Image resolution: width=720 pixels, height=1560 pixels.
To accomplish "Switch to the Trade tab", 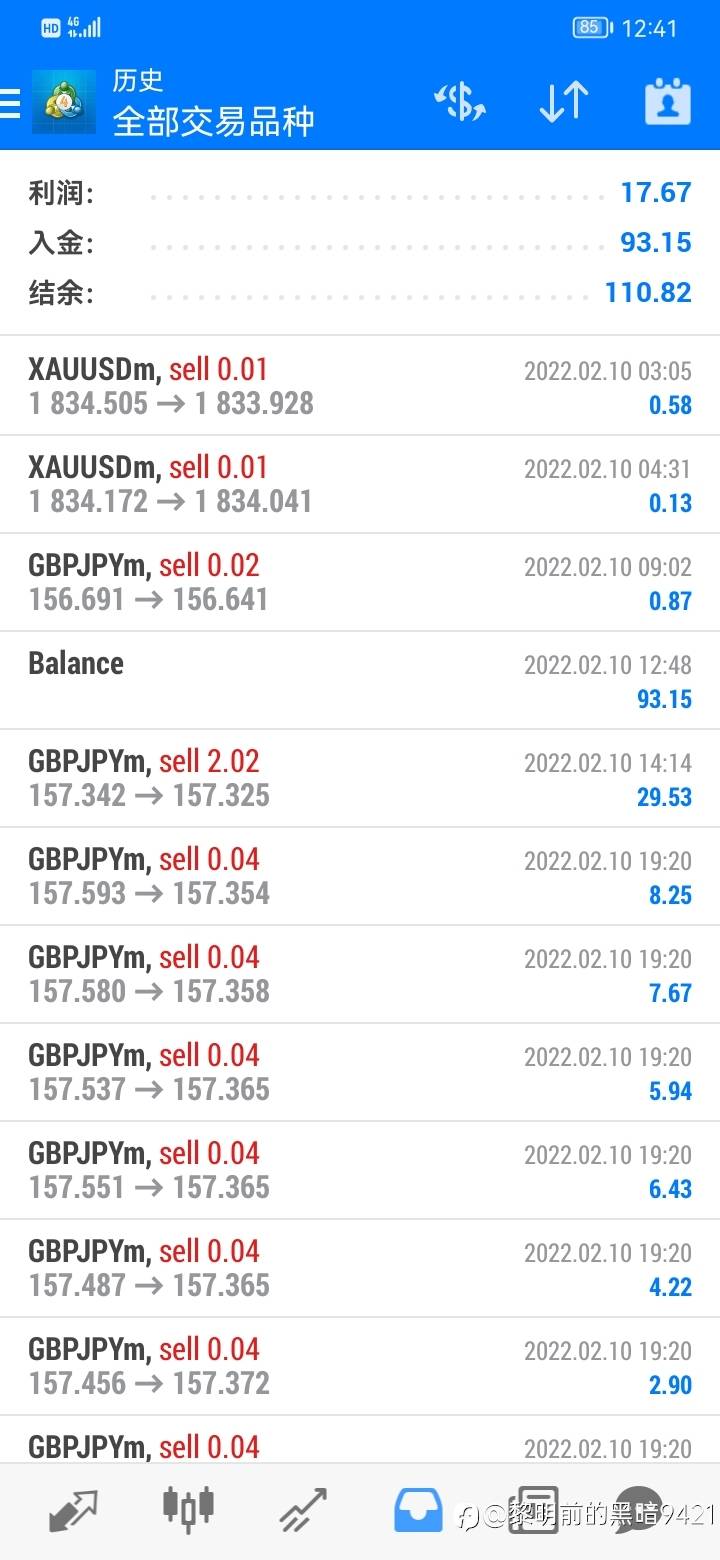I will tap(303, 1510).
